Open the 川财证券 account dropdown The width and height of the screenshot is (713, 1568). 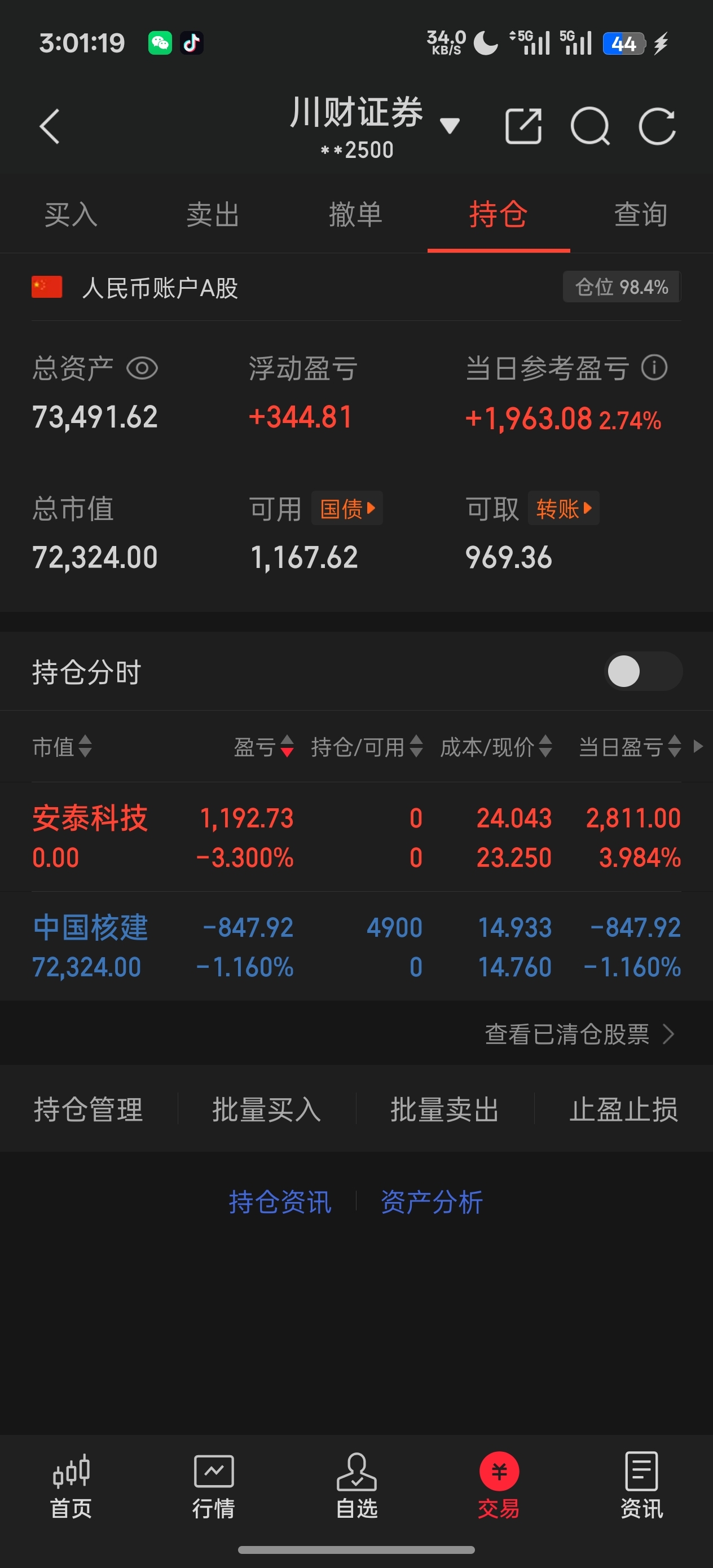point(450,126)
